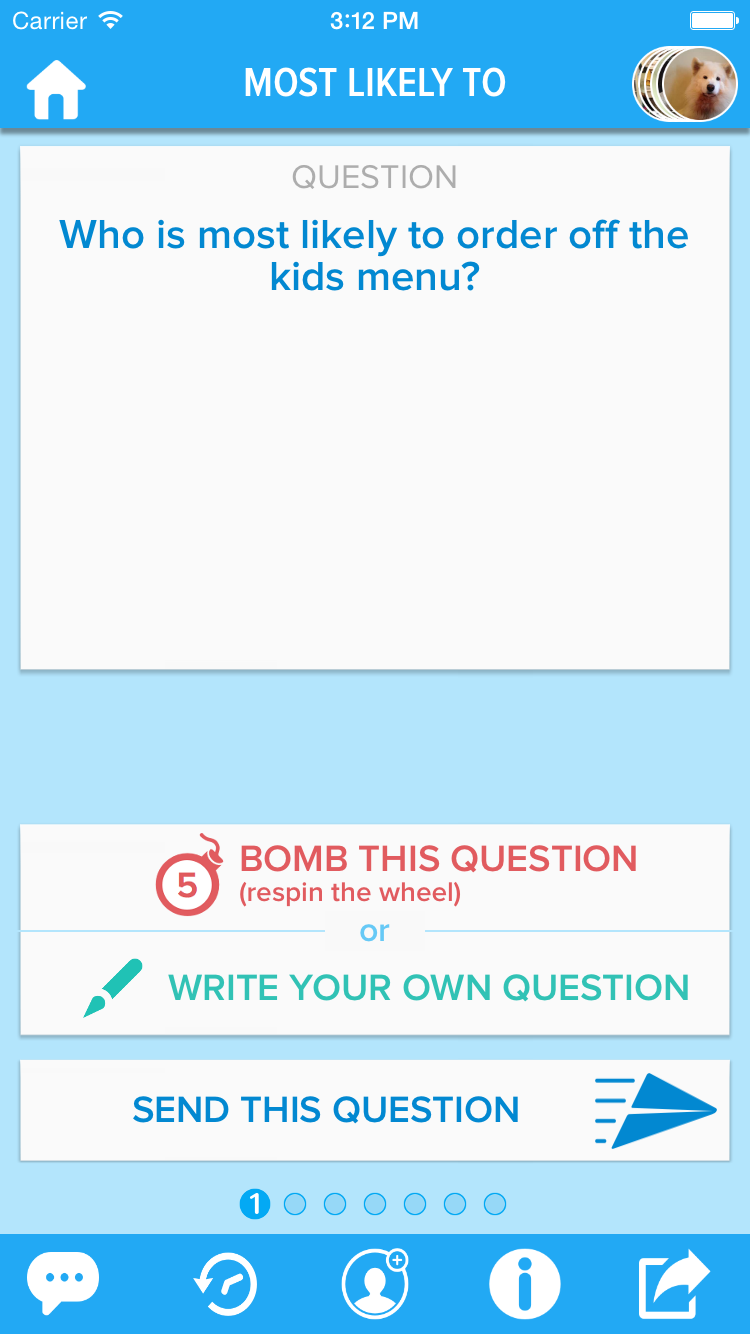Add a new friend
Screen dimensions: 750x1334
pyautogui.click(x=374, y=1283)
